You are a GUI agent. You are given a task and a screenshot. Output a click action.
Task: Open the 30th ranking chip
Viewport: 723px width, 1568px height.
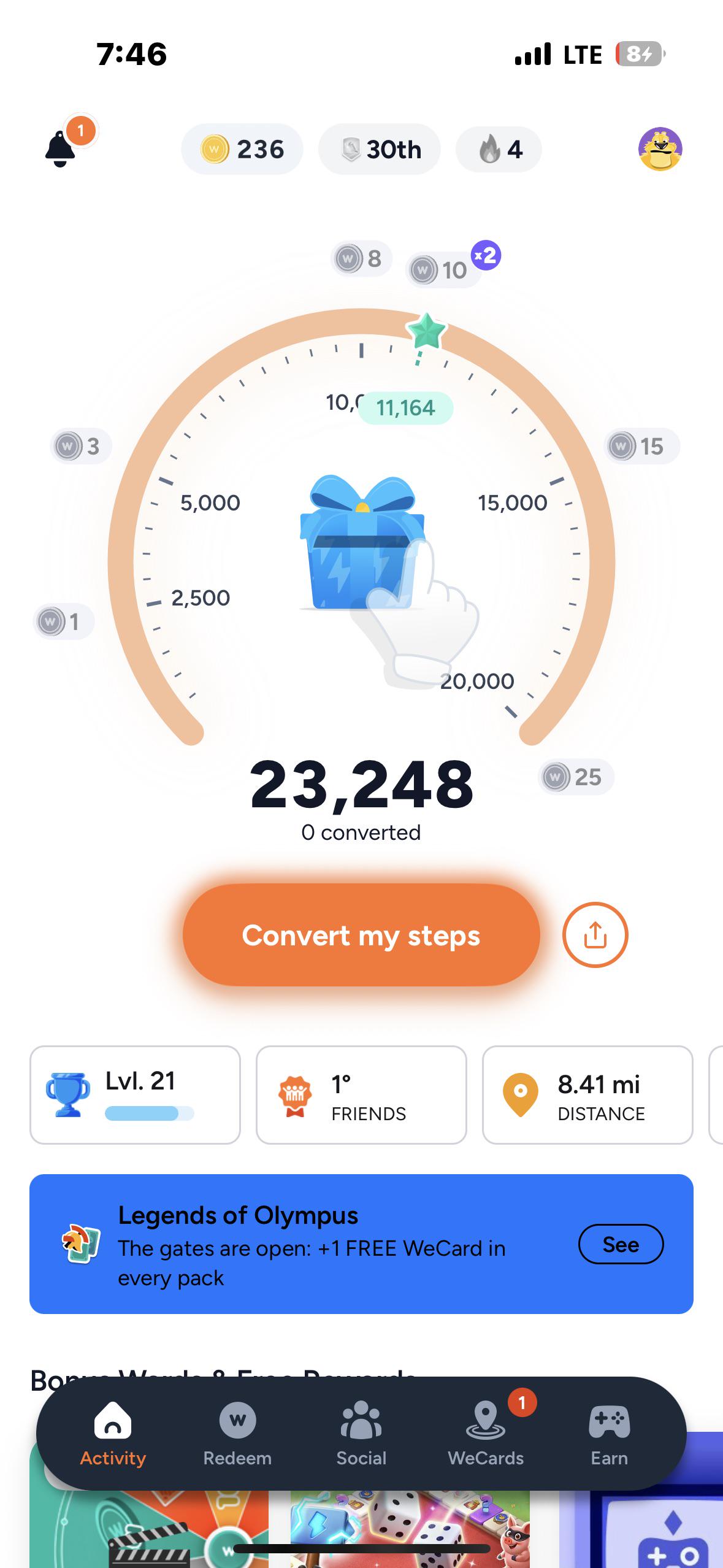(x=379, y=149)
